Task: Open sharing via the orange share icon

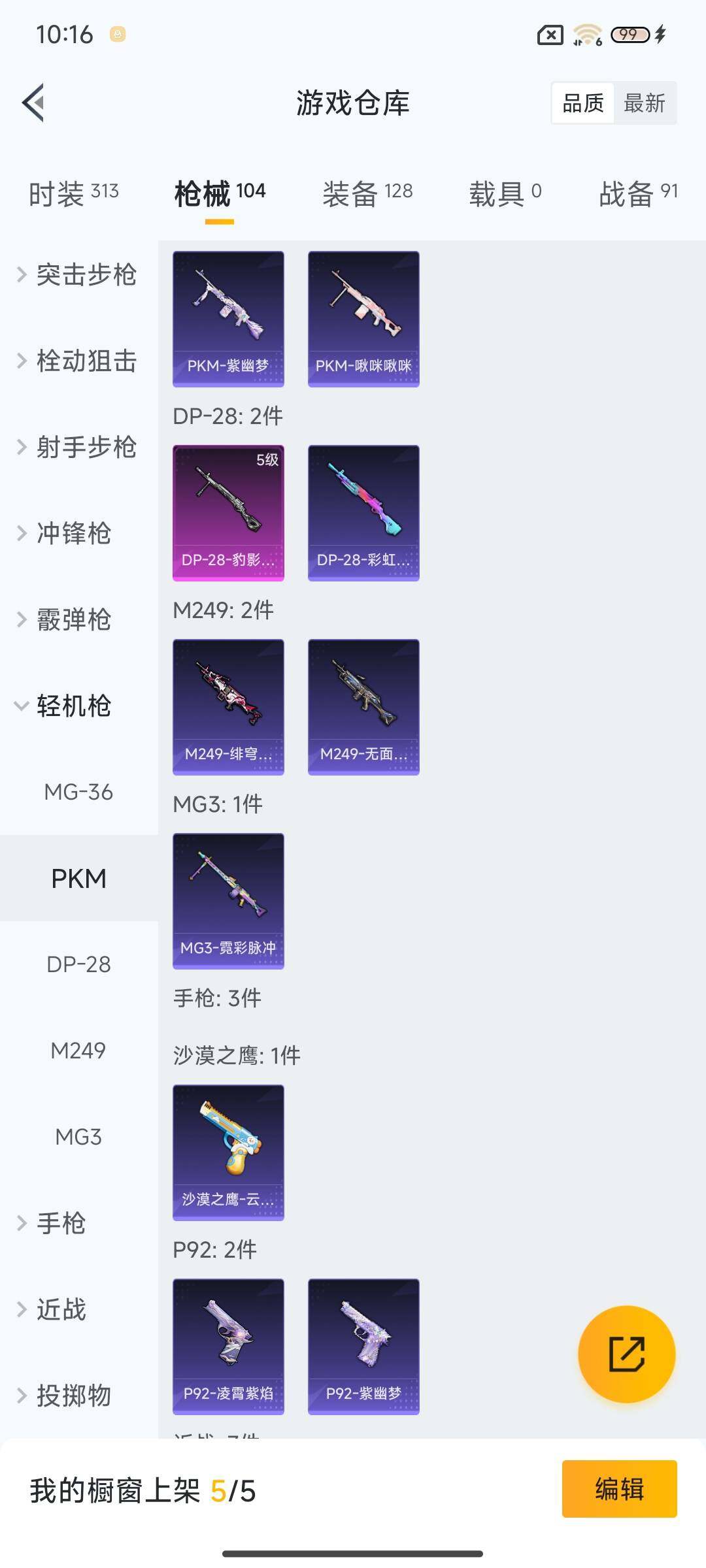Action: pyautogui.click(x=626, y=1354)
